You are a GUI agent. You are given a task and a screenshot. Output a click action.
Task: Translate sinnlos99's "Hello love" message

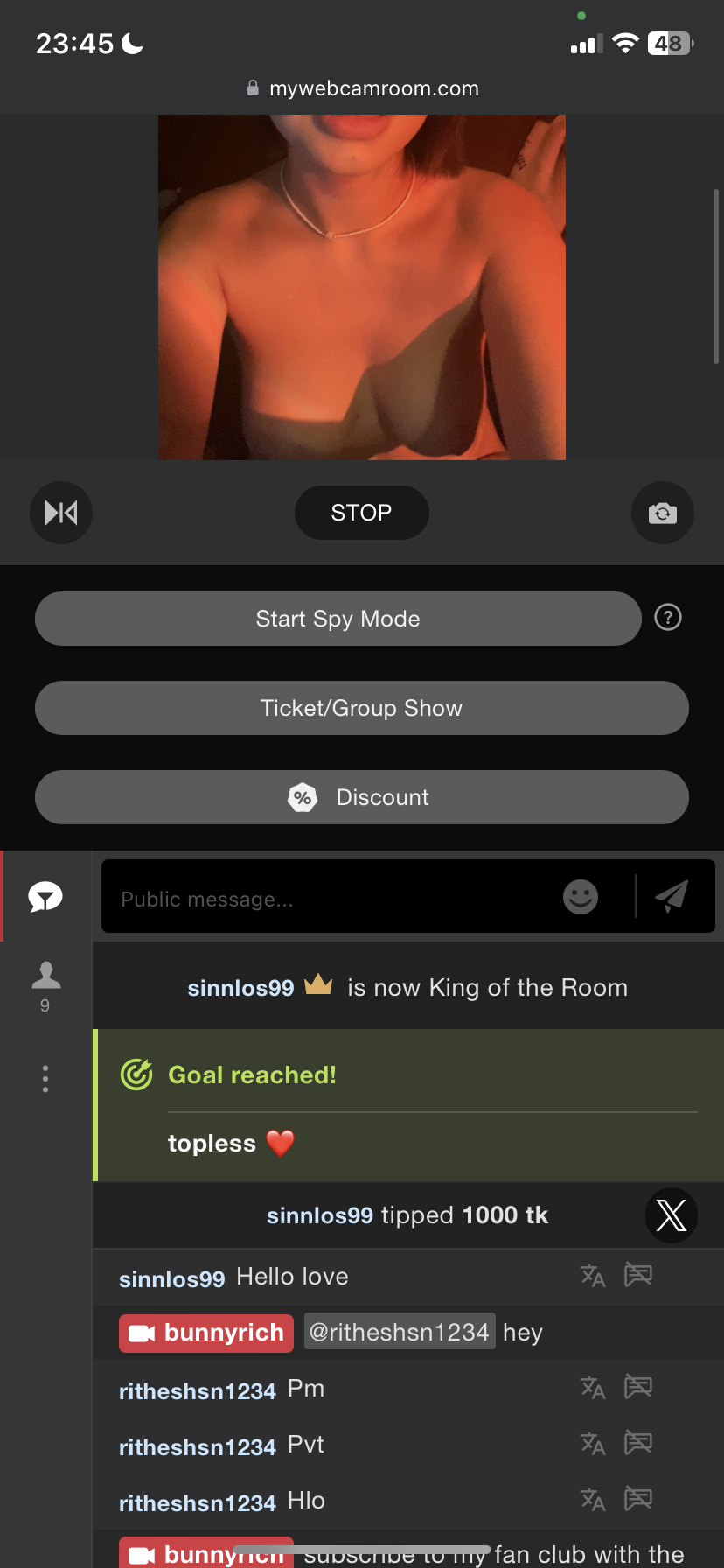(x=593, y=1276)
